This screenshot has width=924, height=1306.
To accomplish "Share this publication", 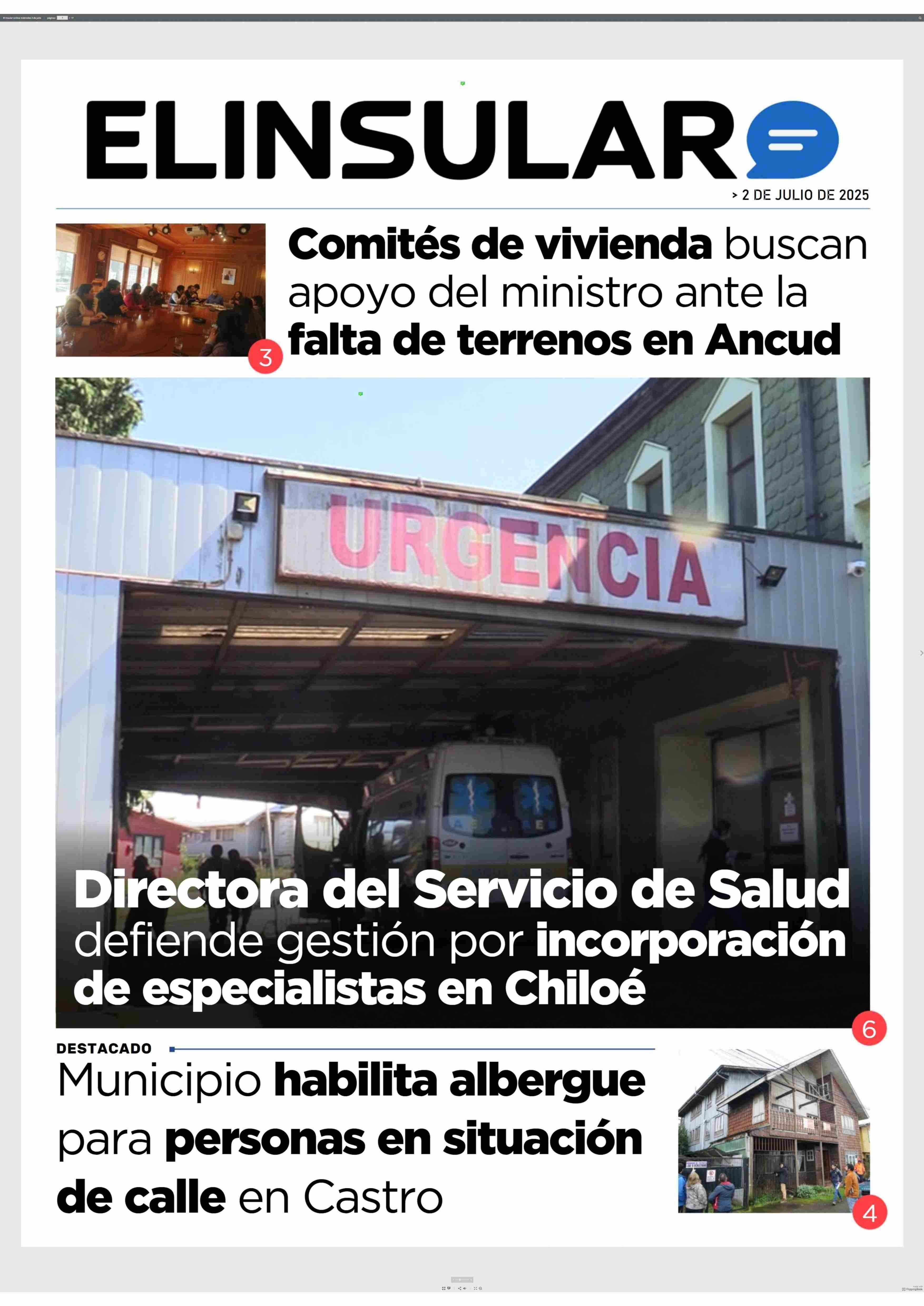I will coord(460,1288).
